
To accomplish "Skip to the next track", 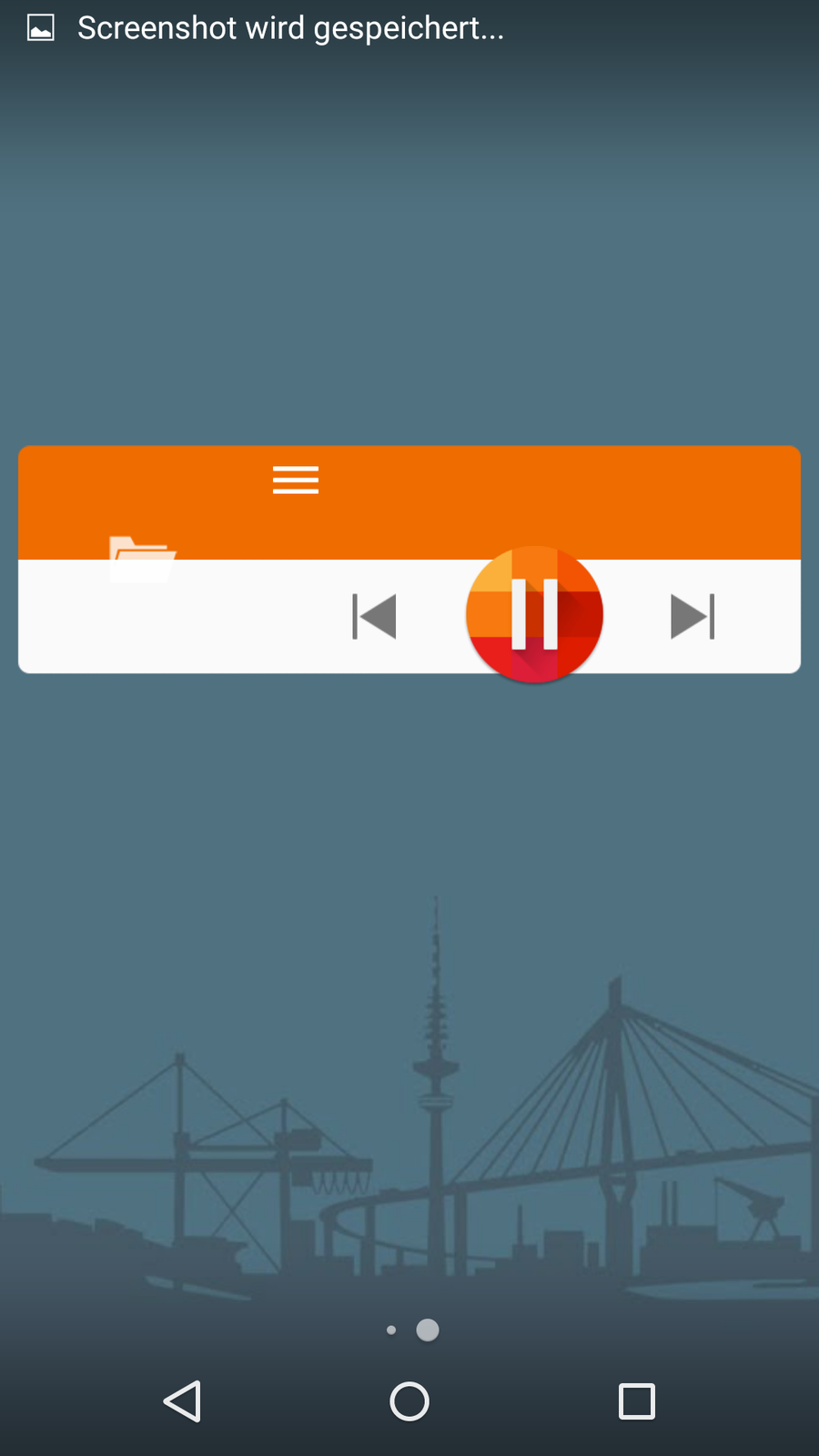I will tap(693, 617).
